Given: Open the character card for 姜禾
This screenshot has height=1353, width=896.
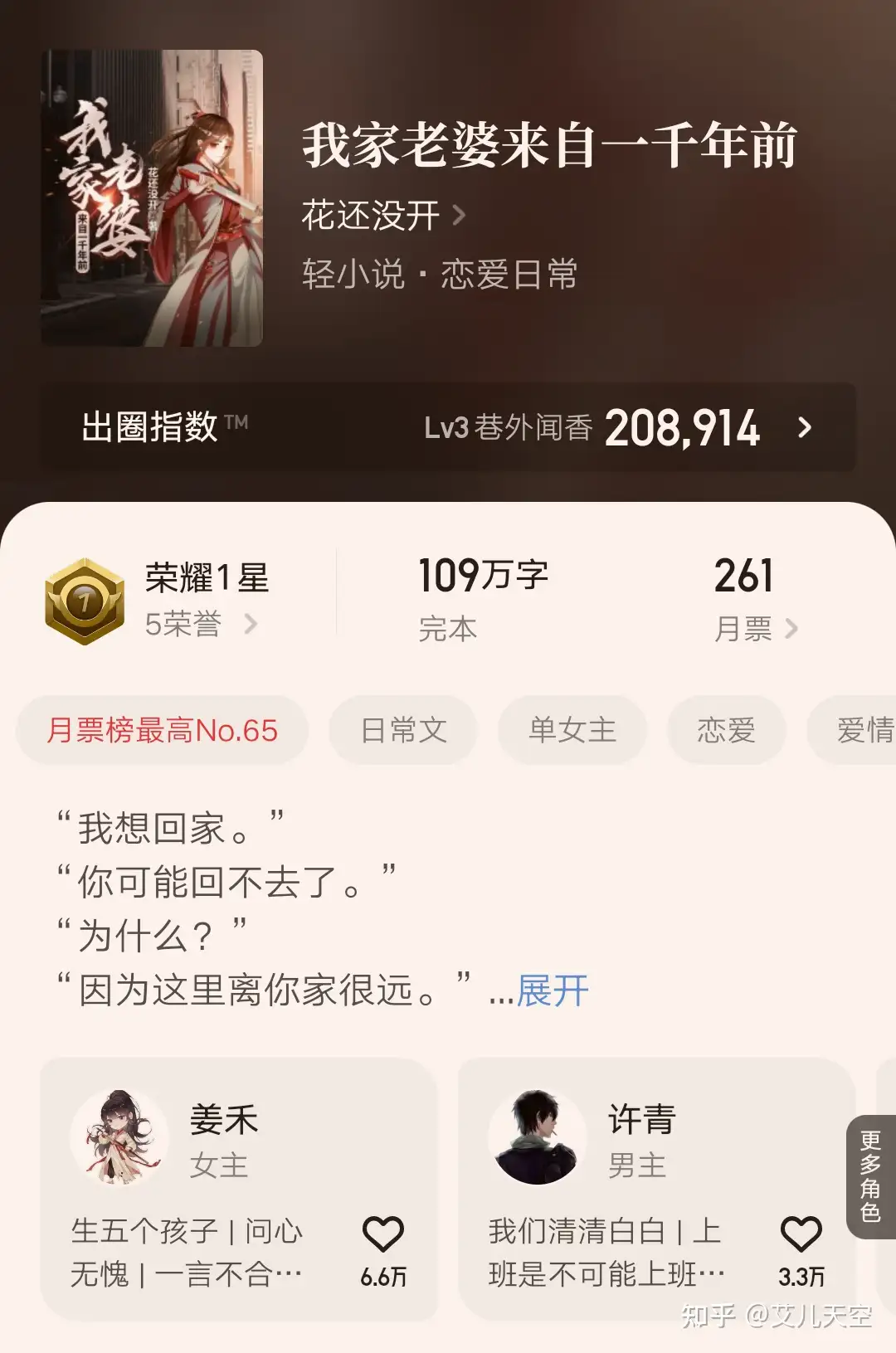Looking at the screenshot, I should (x=207, y=1161).
